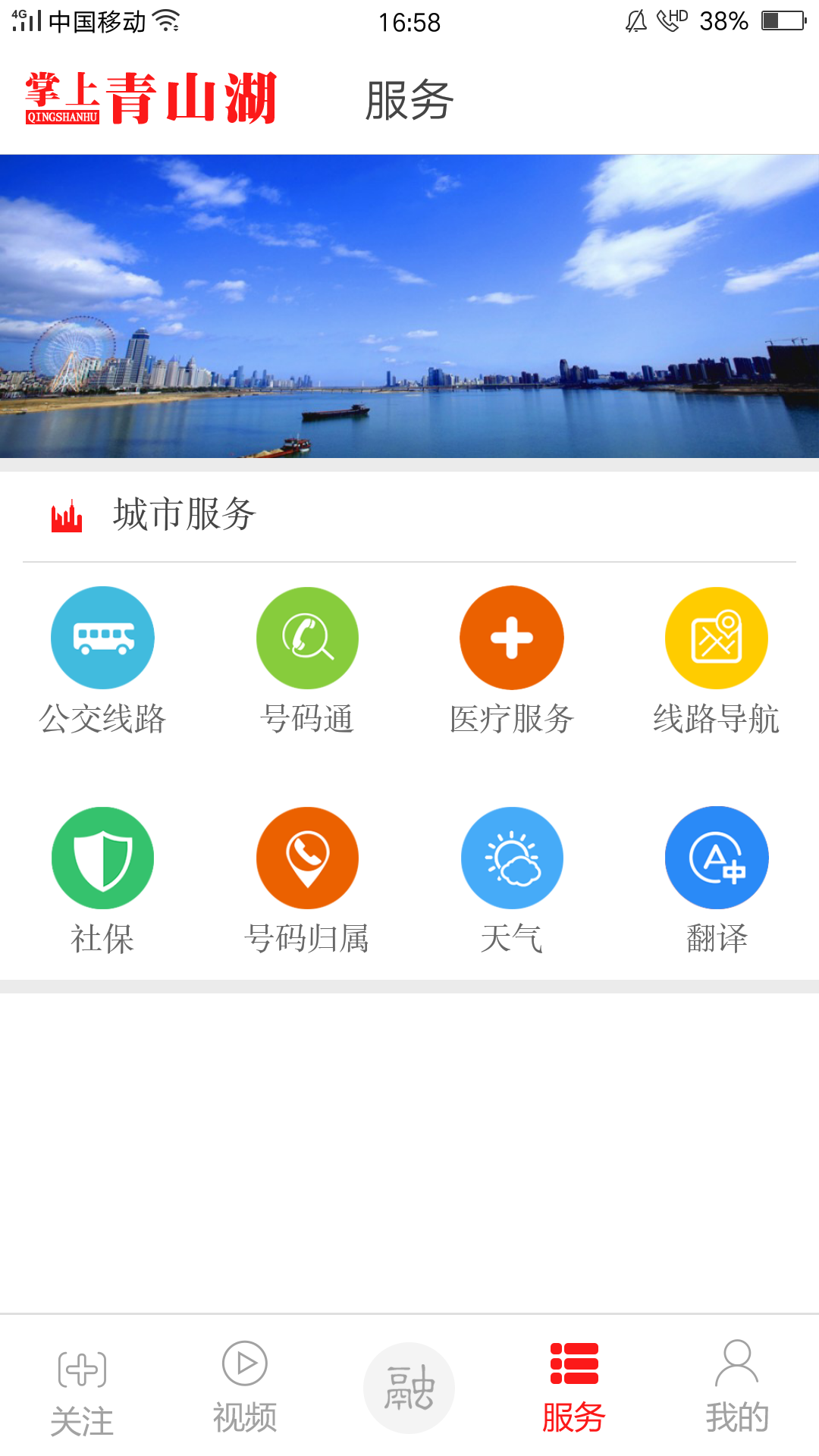Open 医疗服务 medical services
The height and width of the screenshot is (1456, 819).
[512, 638]
